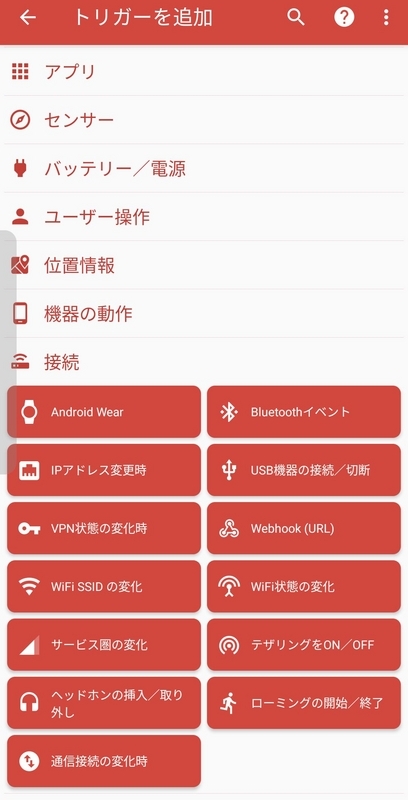This screenshot has height=800, width=408.
Task: Expand the 位置情報 category
Action: point(204,265)
